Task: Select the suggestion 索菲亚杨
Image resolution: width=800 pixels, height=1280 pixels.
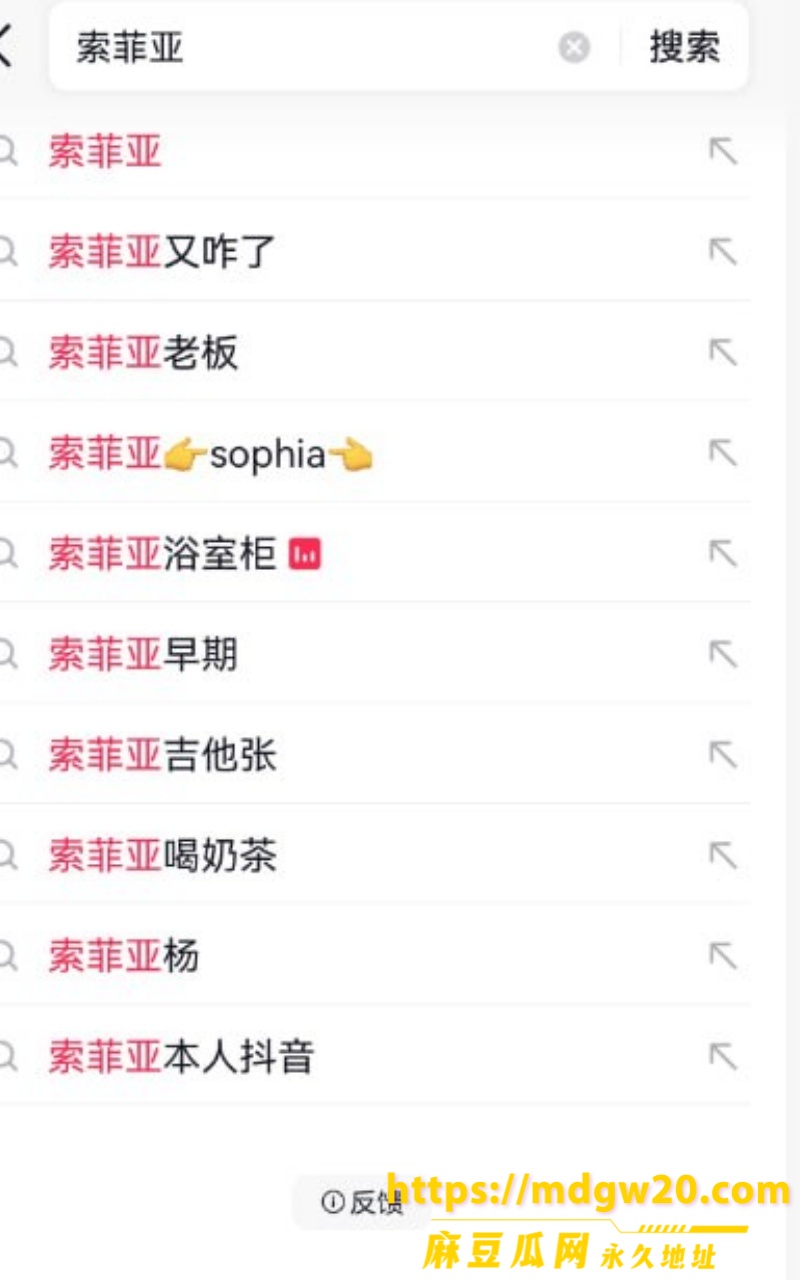Action: [x=375, y=957]
